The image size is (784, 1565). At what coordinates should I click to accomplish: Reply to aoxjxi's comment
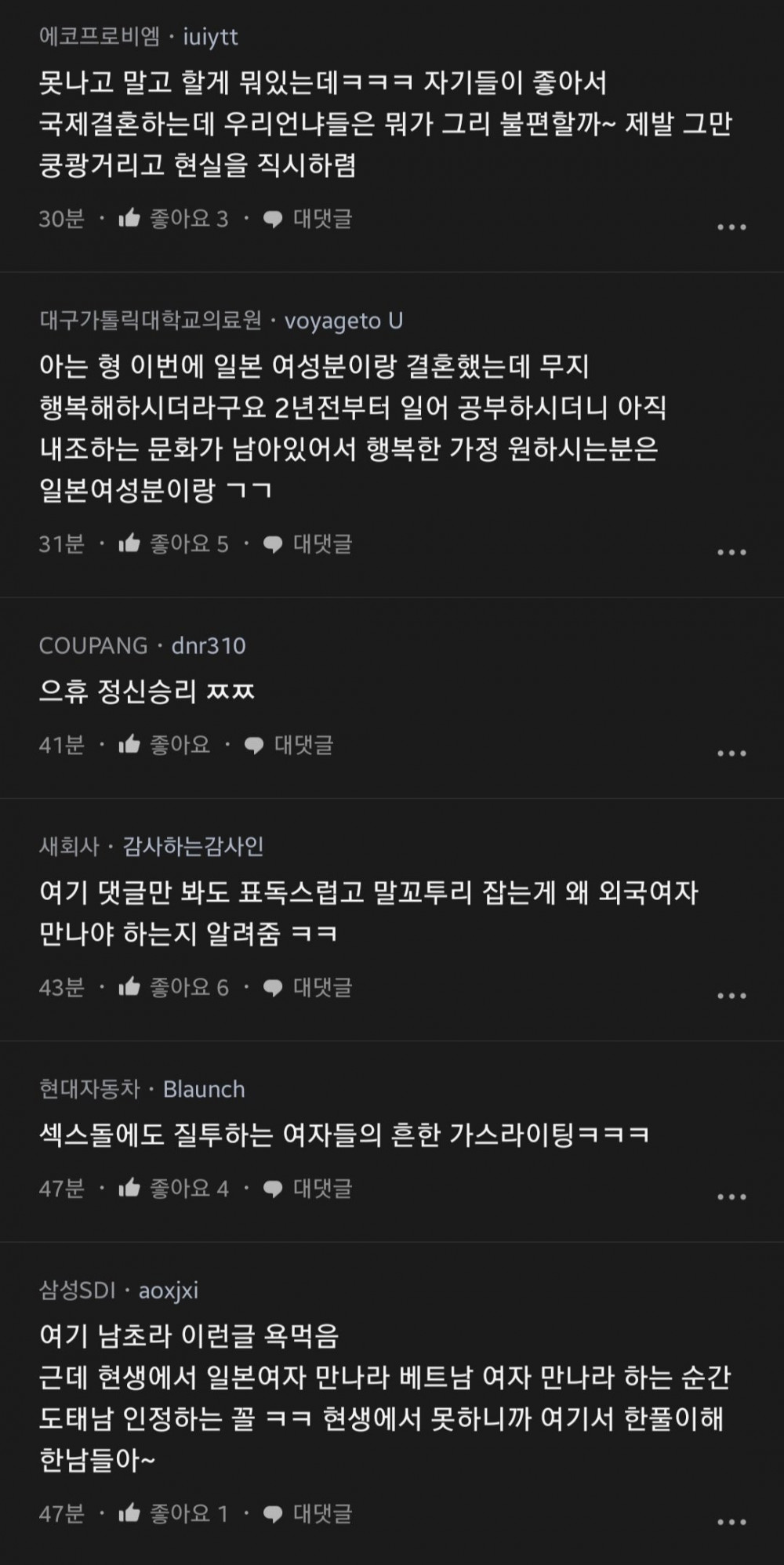[x=308, y=1512]
